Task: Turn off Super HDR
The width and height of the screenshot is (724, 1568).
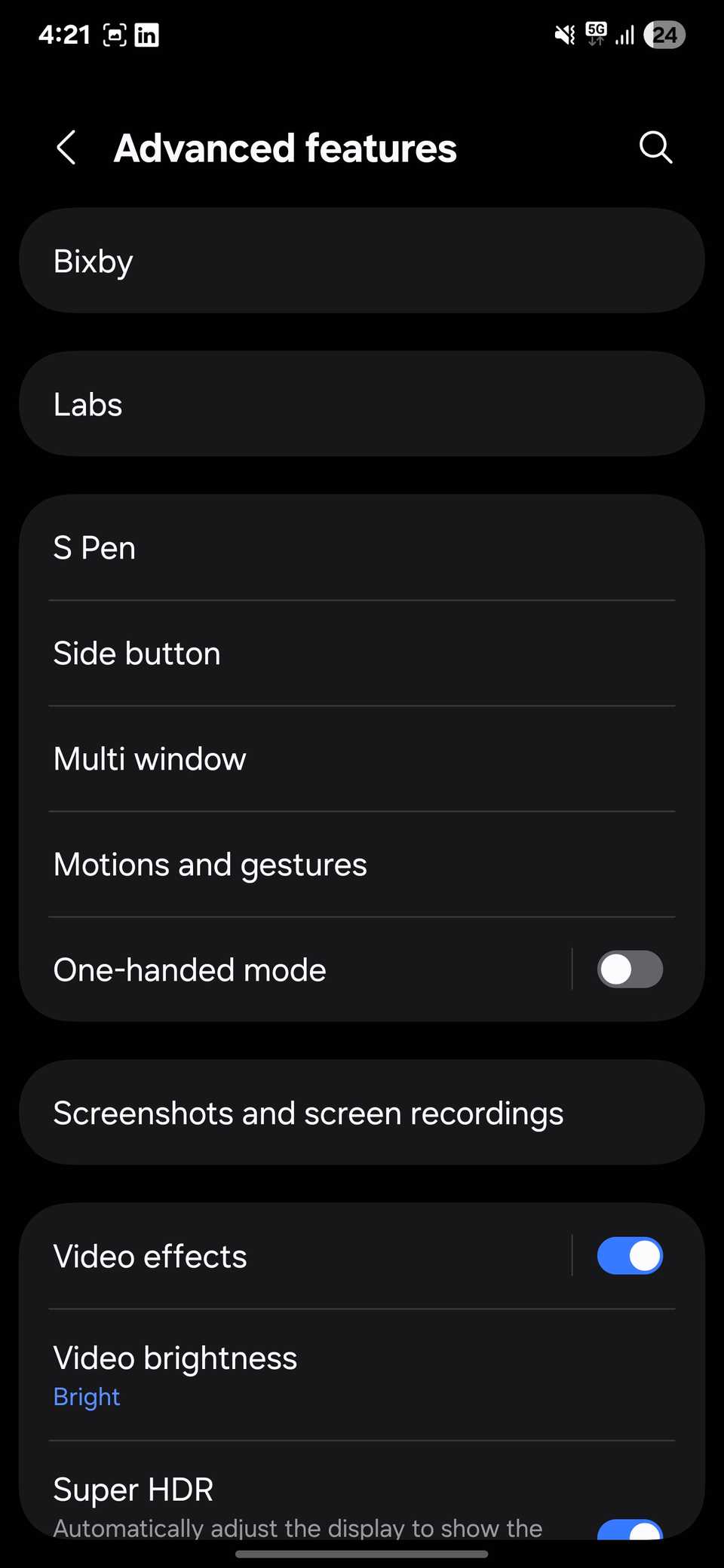Action: 632,1530
